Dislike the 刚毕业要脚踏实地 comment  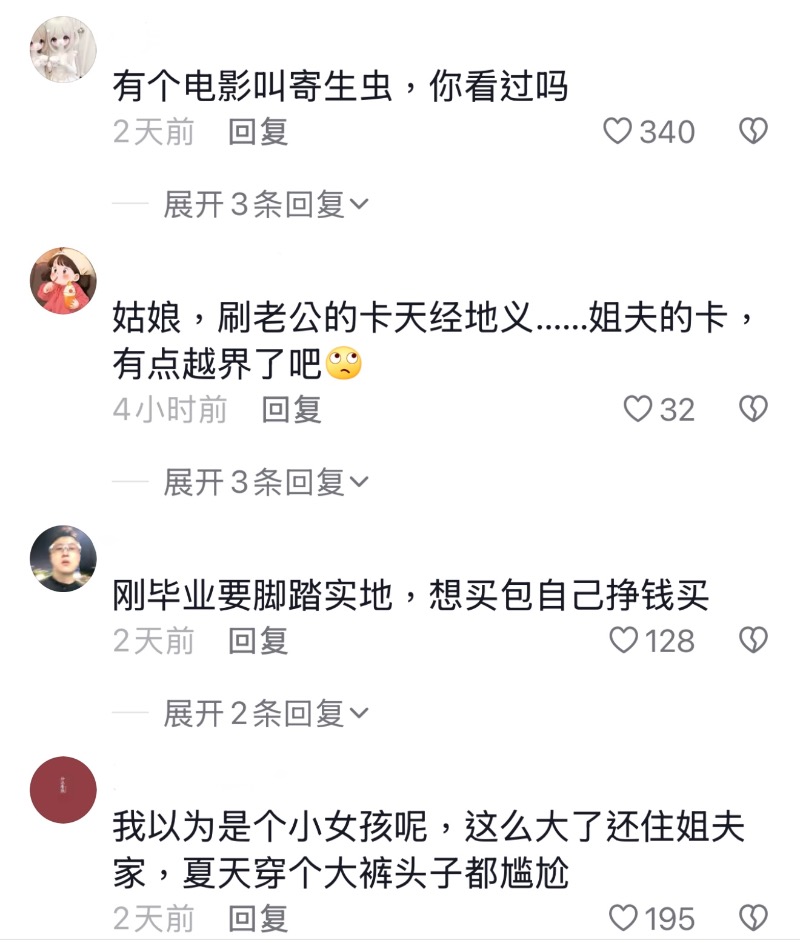[753, 640]
